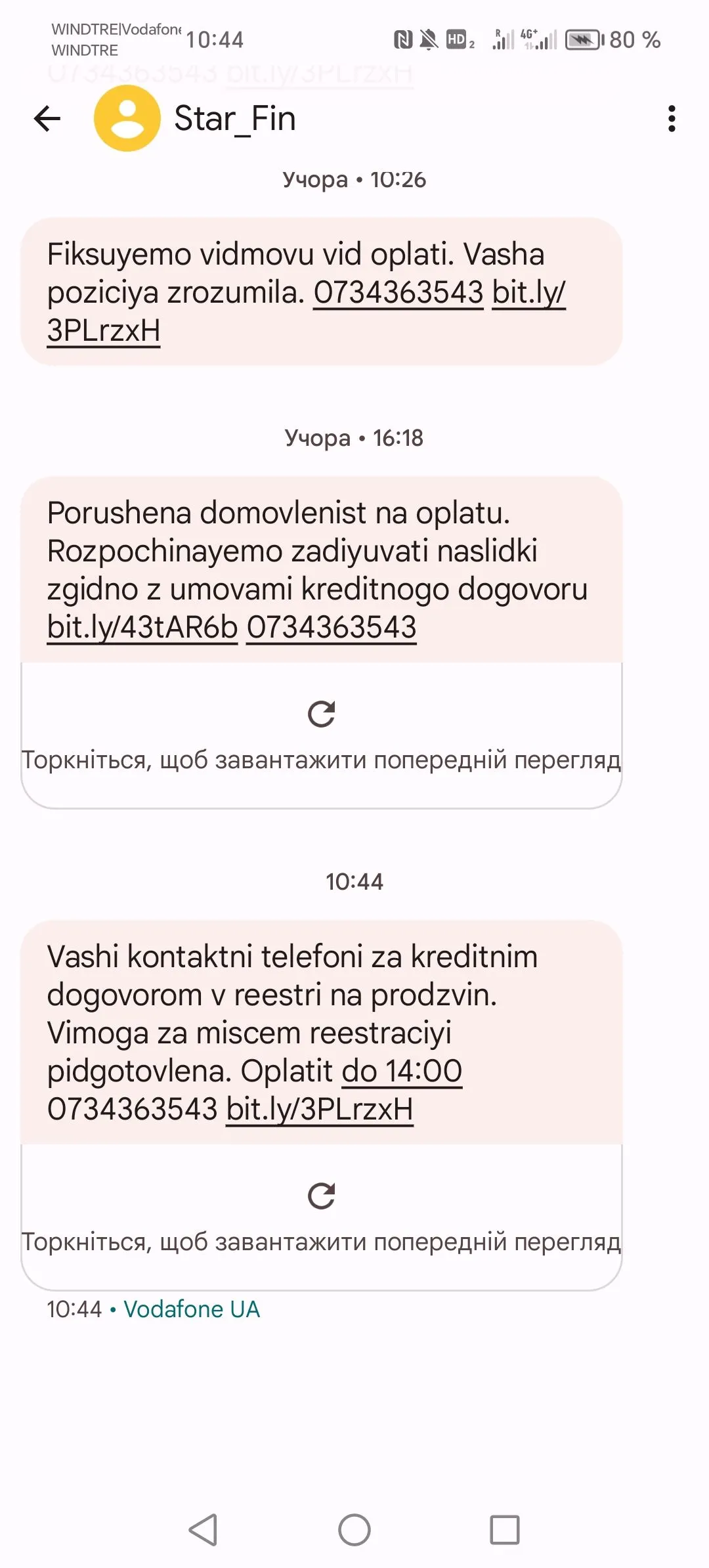The height and width of the screenshot is (1568, 709).
Task: Load link preview under the 10:44 message
Action: pyautogui.click(x=321, y=1196)
